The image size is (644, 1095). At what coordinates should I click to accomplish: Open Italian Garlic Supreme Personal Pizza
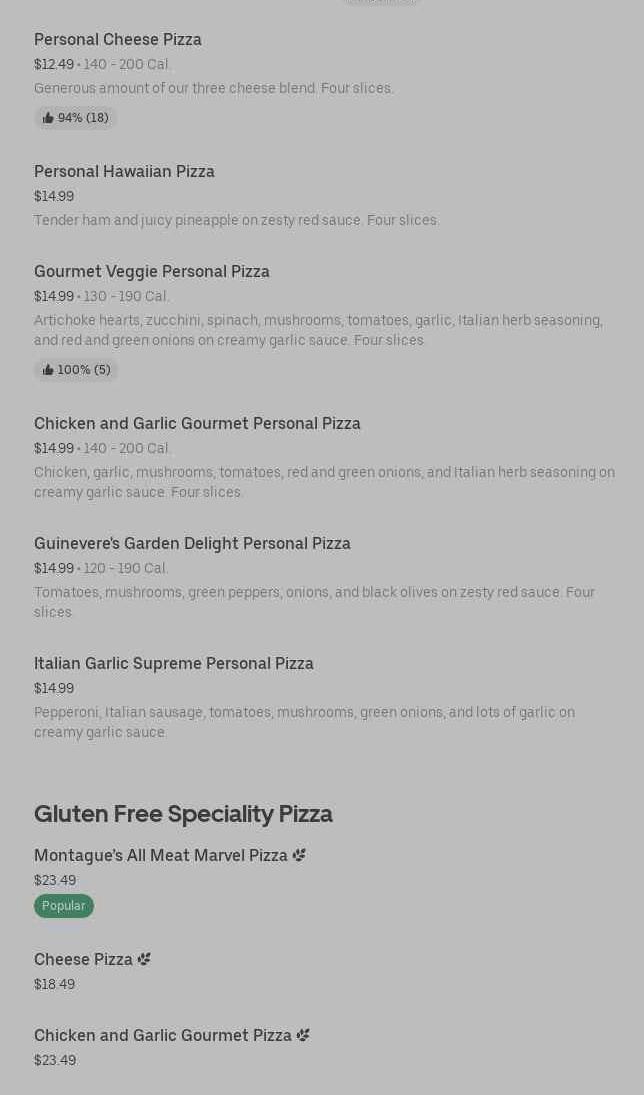(174, 664)
